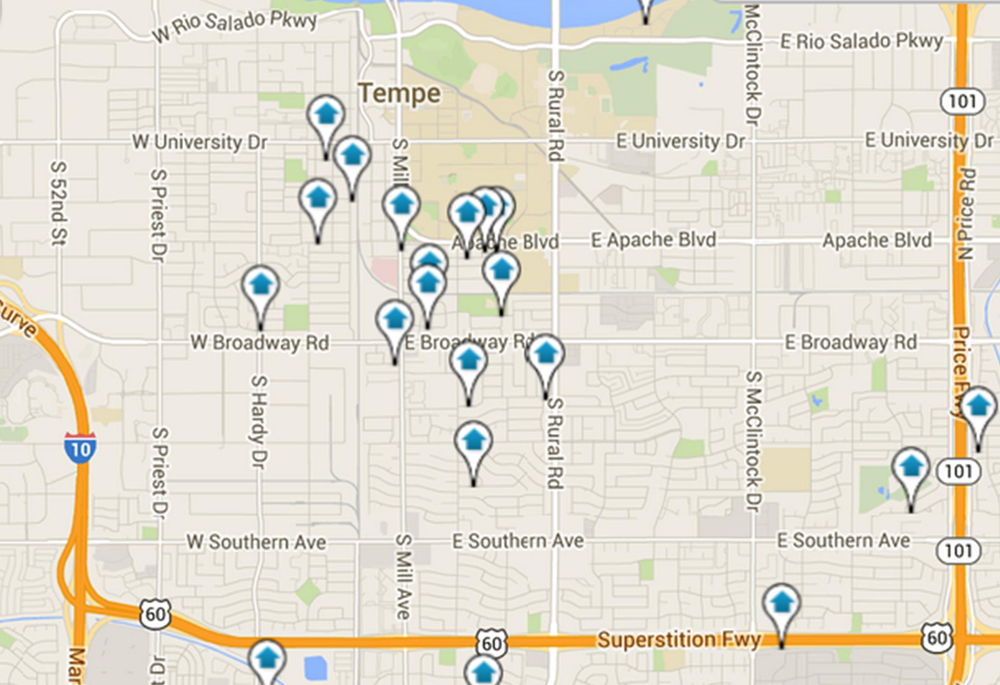Open the home pin on Broadway at Mill Ave
Screen dimensions: 1000x685
394,320
